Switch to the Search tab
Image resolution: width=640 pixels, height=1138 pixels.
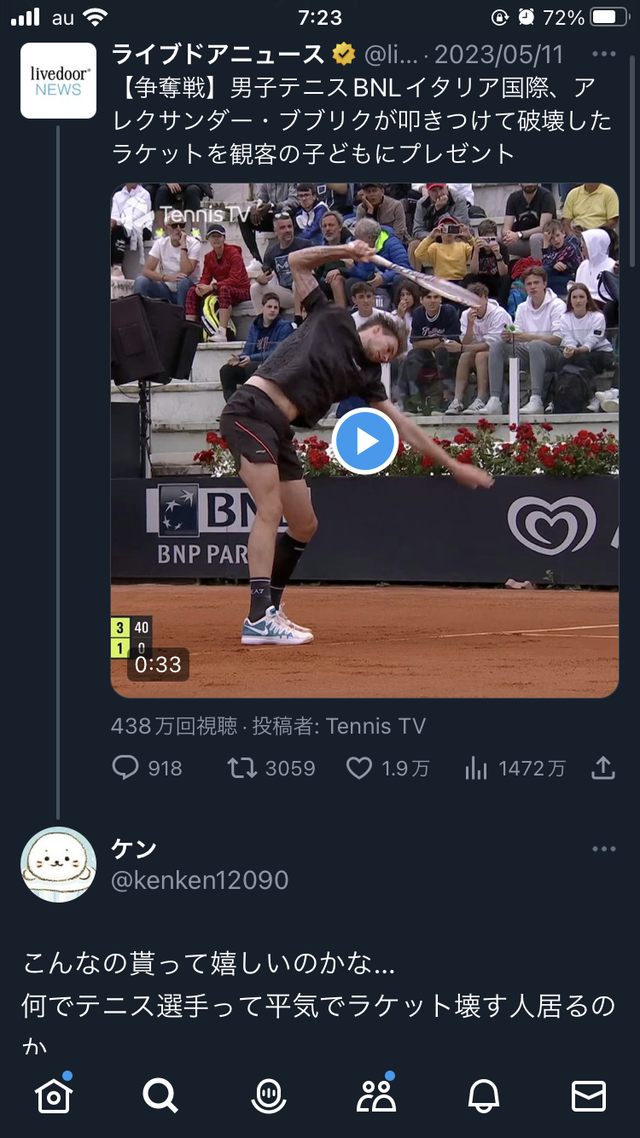click(160, 1097)
